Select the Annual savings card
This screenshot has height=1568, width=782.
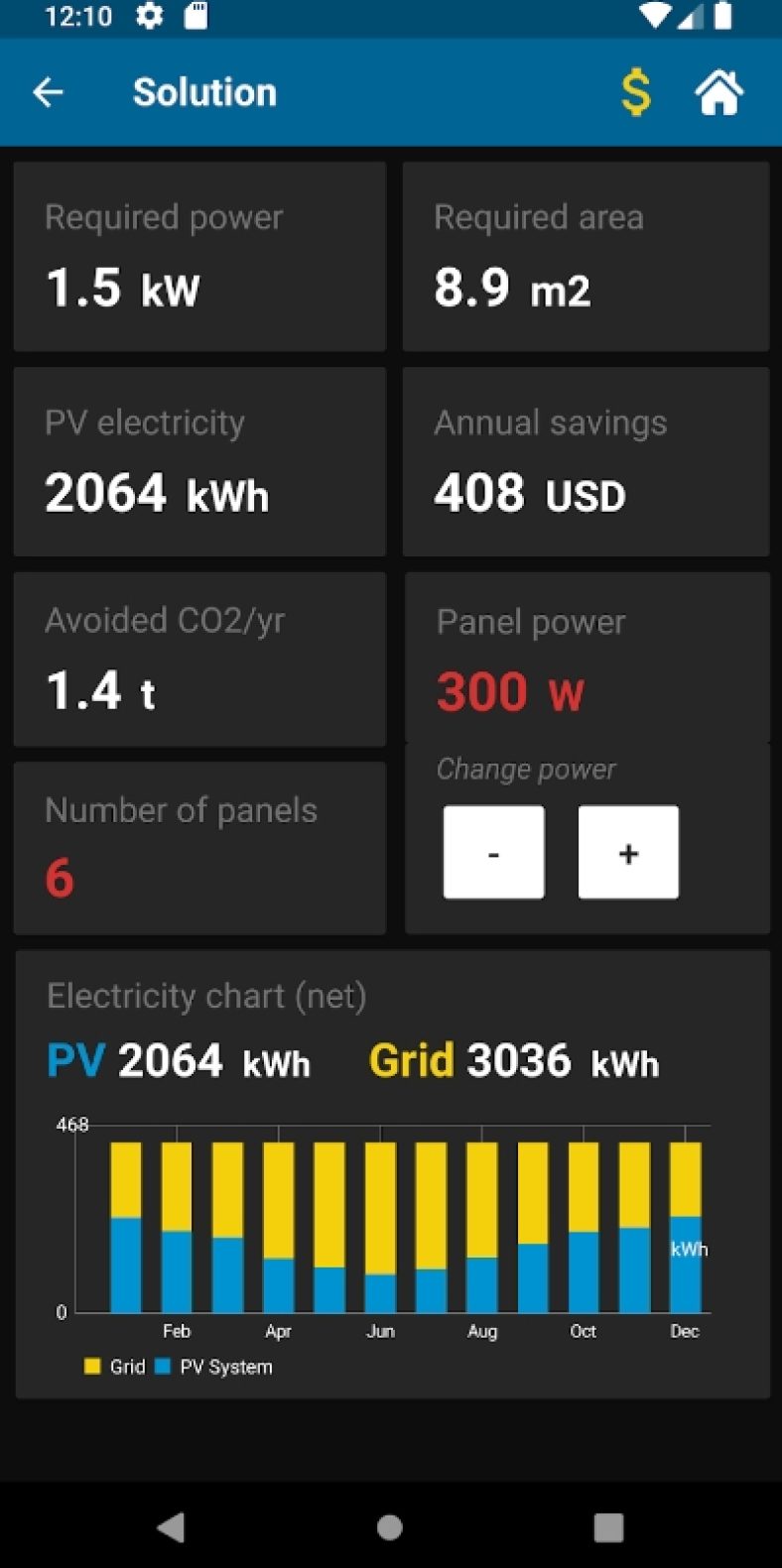tap(586, 461)
